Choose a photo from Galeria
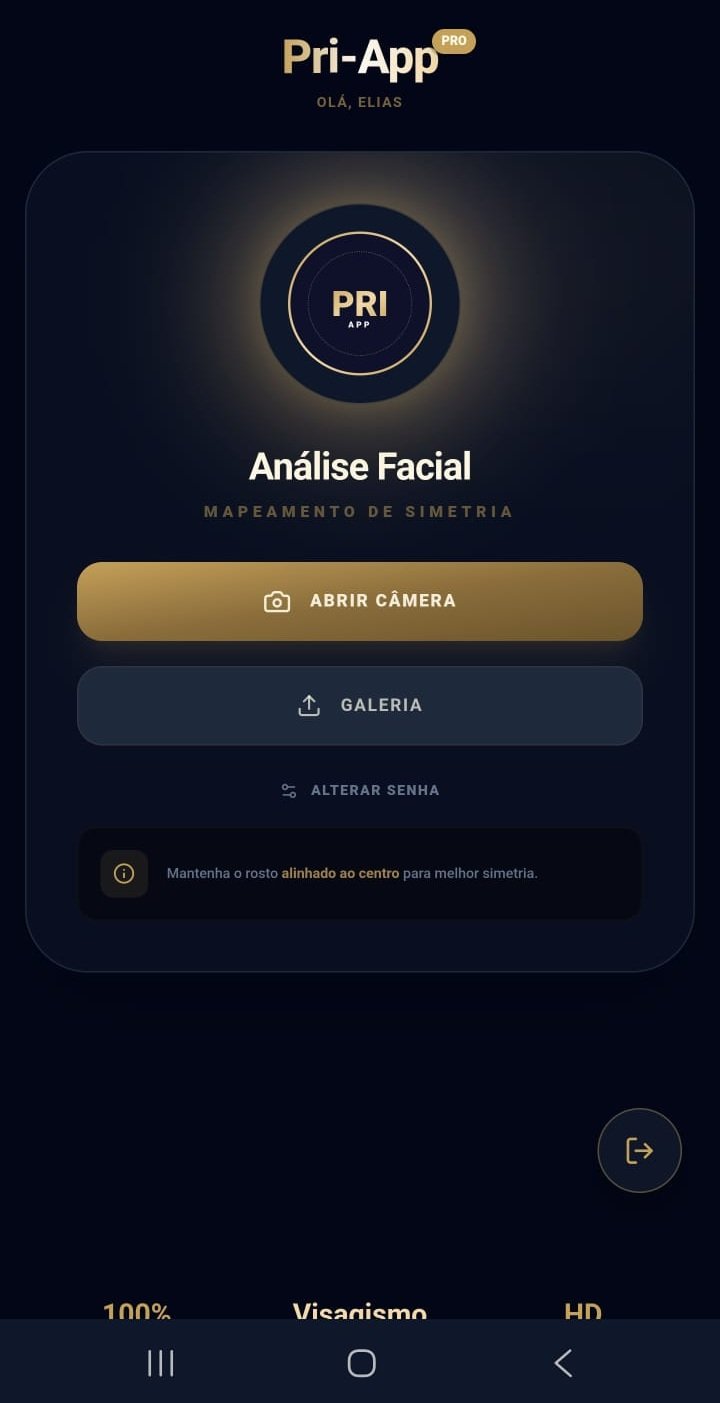This screenshot has height=1403, width=720. pyautogui.click(x=360, y=705)
